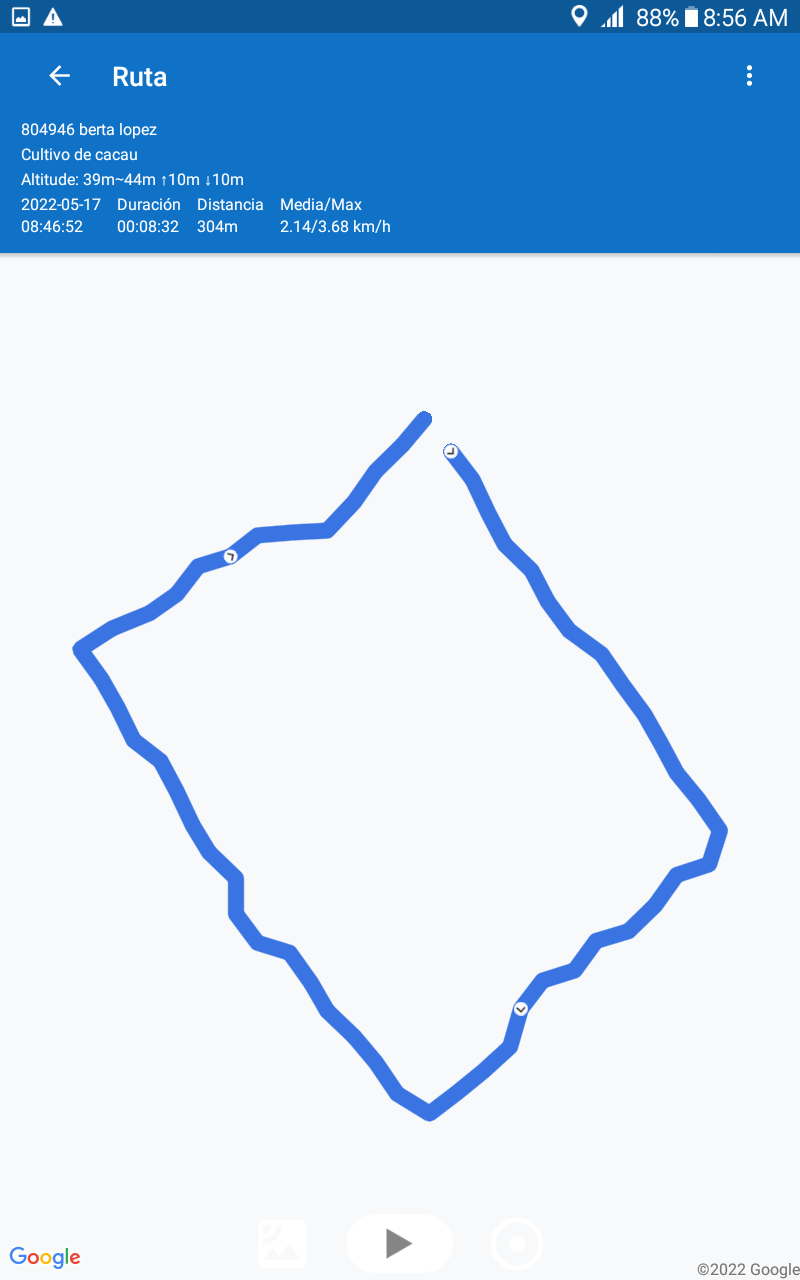Switch the map layer image

(282, 1243)
